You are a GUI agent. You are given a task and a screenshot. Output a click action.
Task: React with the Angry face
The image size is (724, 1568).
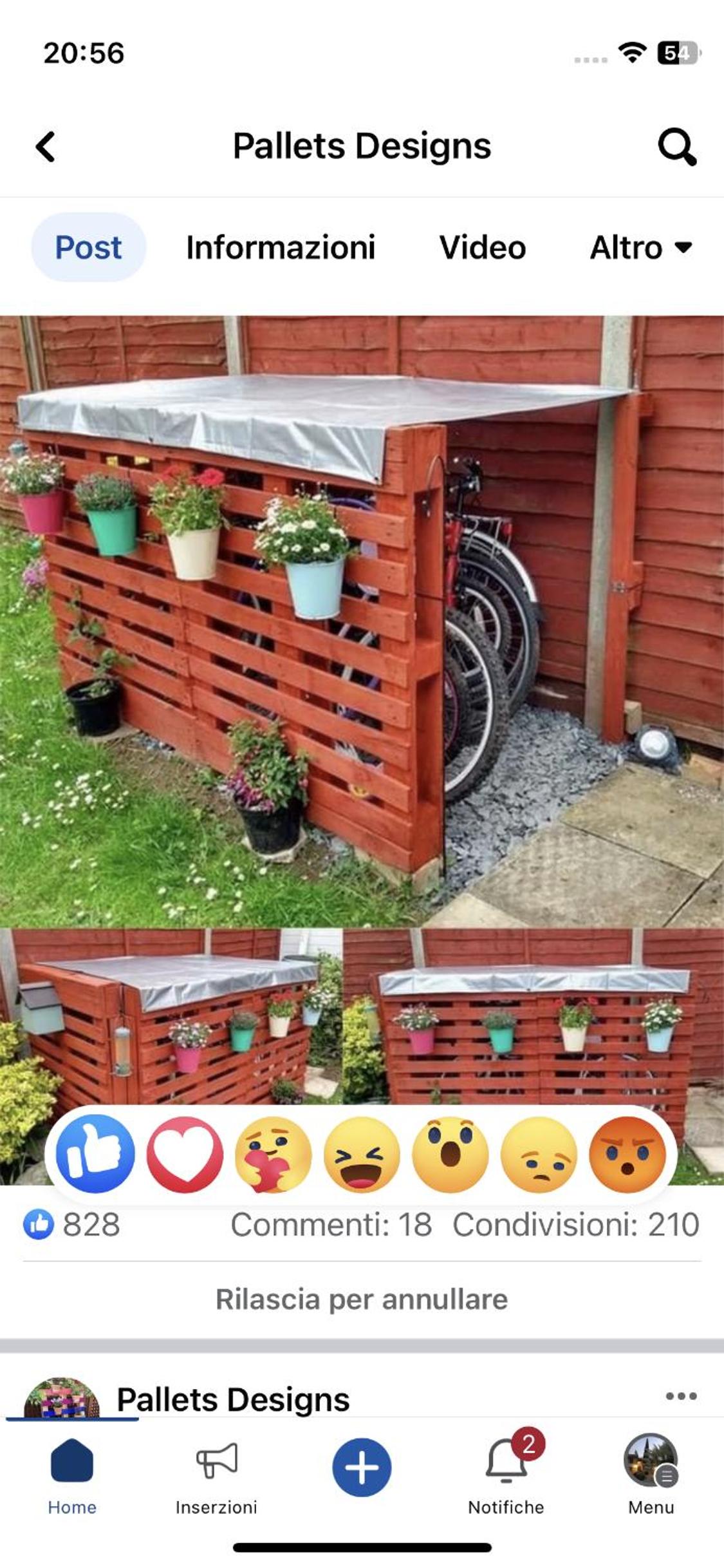pyautogui.click(x=627, y=1154)
